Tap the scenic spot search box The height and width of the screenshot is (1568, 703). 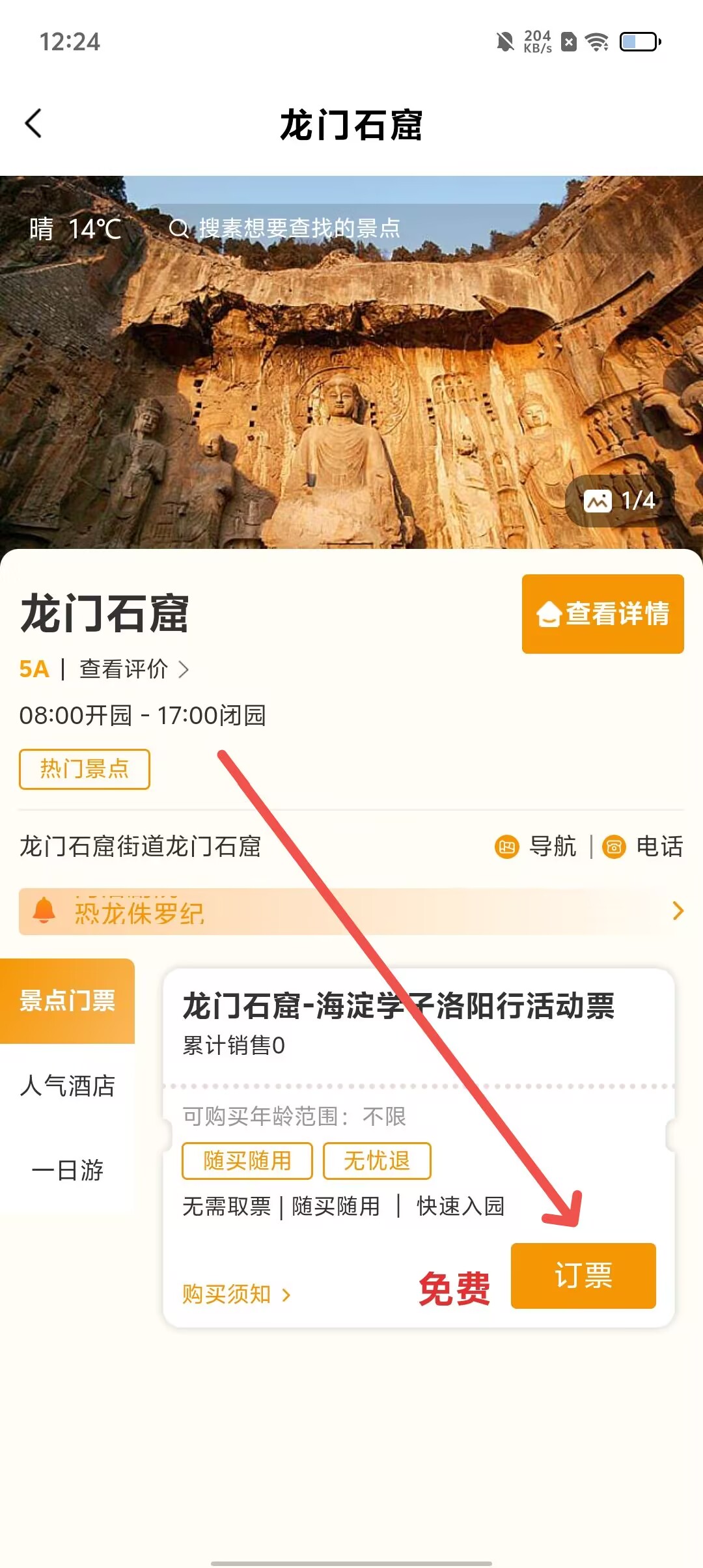299,229
